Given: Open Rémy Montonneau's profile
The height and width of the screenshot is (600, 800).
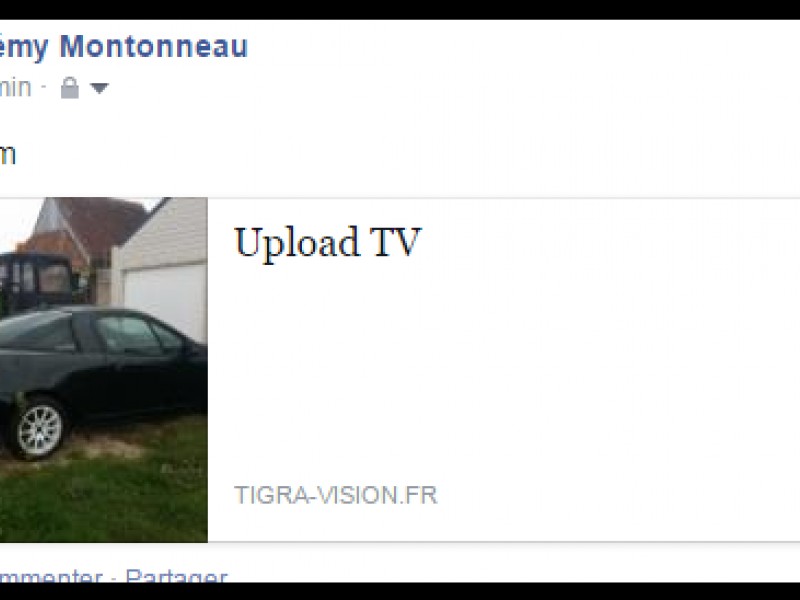Looking at the screenshot, I should coord(125,46).
